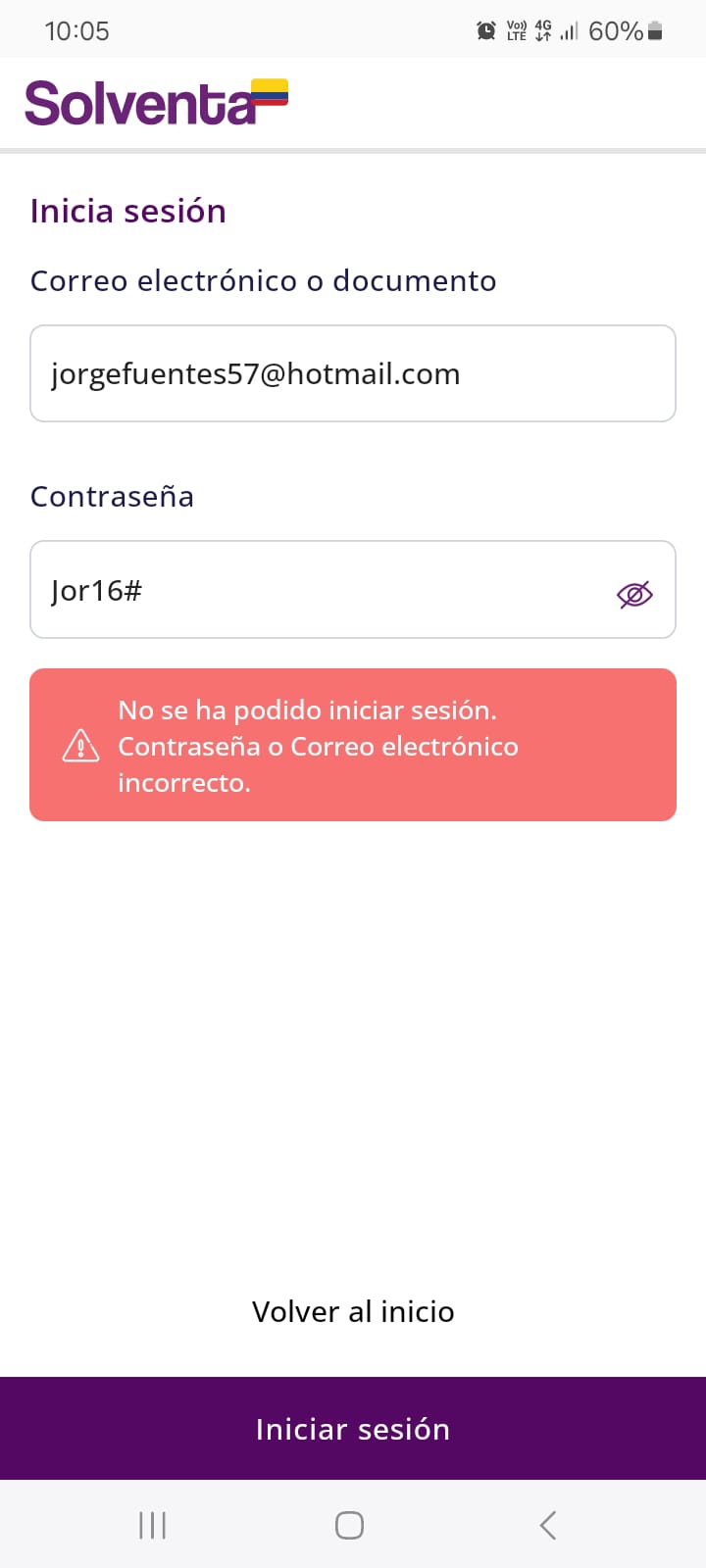Tap the Contraseña password field

point(314,590)
